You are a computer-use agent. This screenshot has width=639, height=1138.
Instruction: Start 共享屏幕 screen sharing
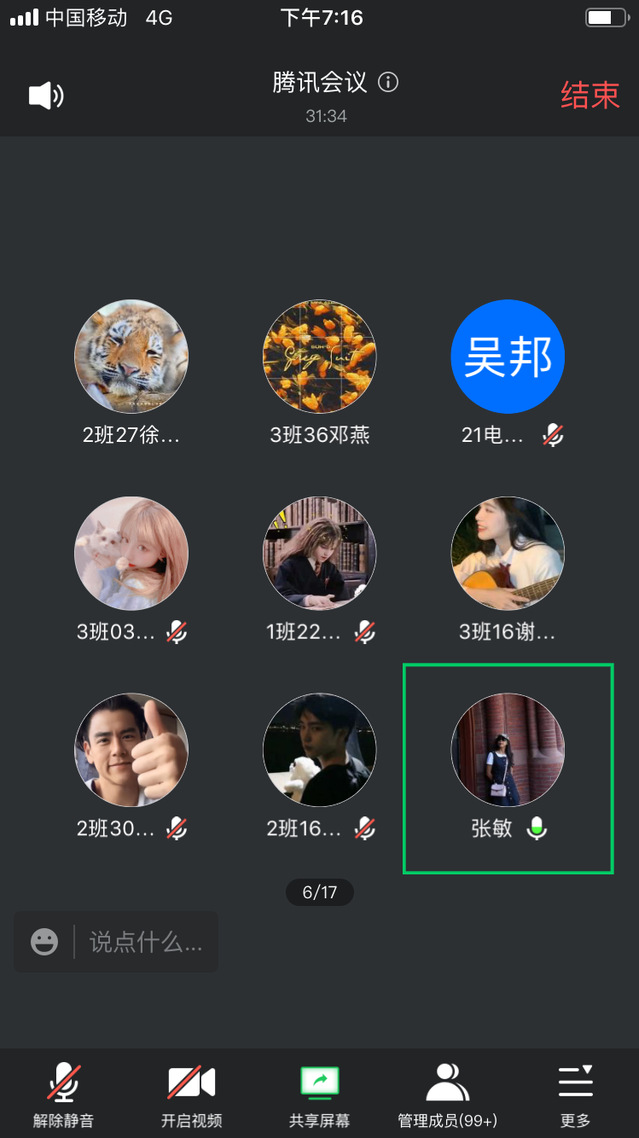click(x=320, y=1093)
